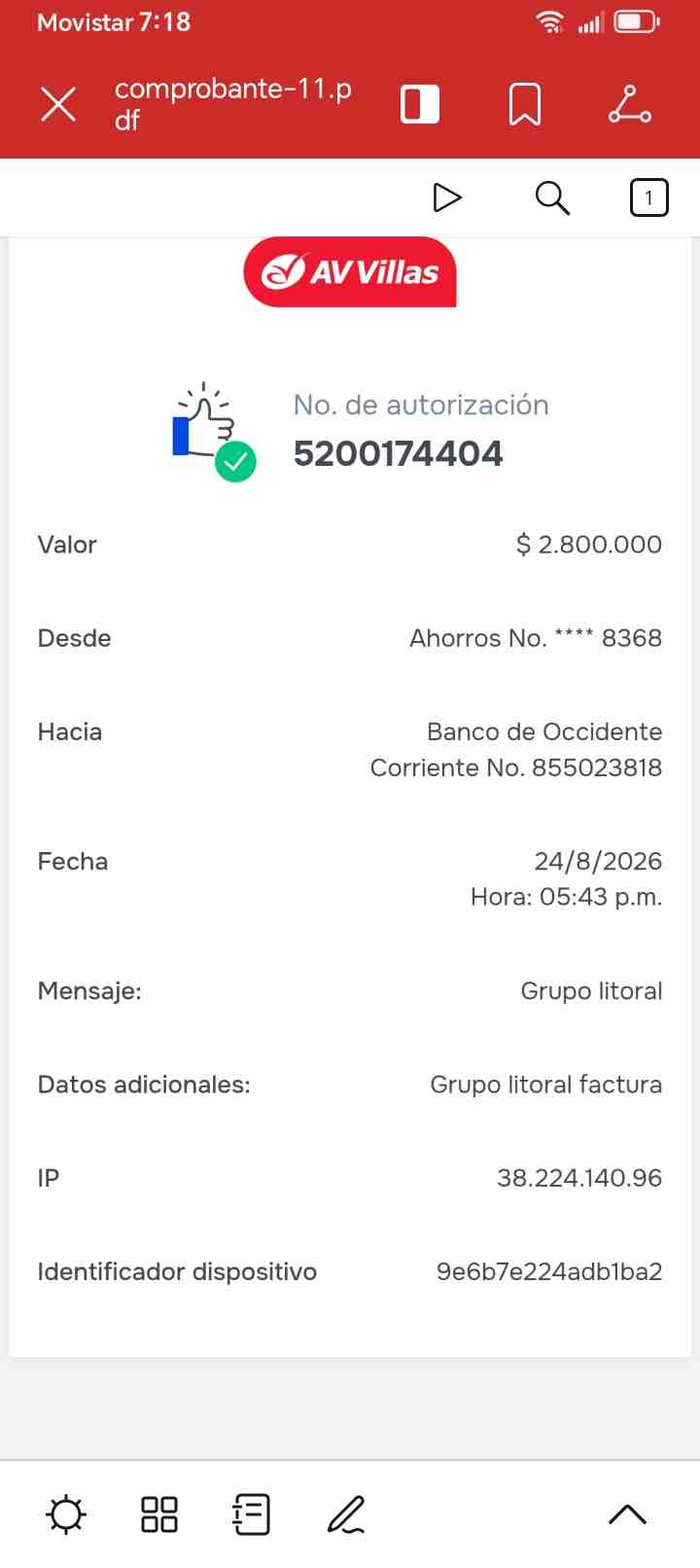This screenshot has height=1568, width=700.
Task: Search within the document
Action: coord(552,197)
